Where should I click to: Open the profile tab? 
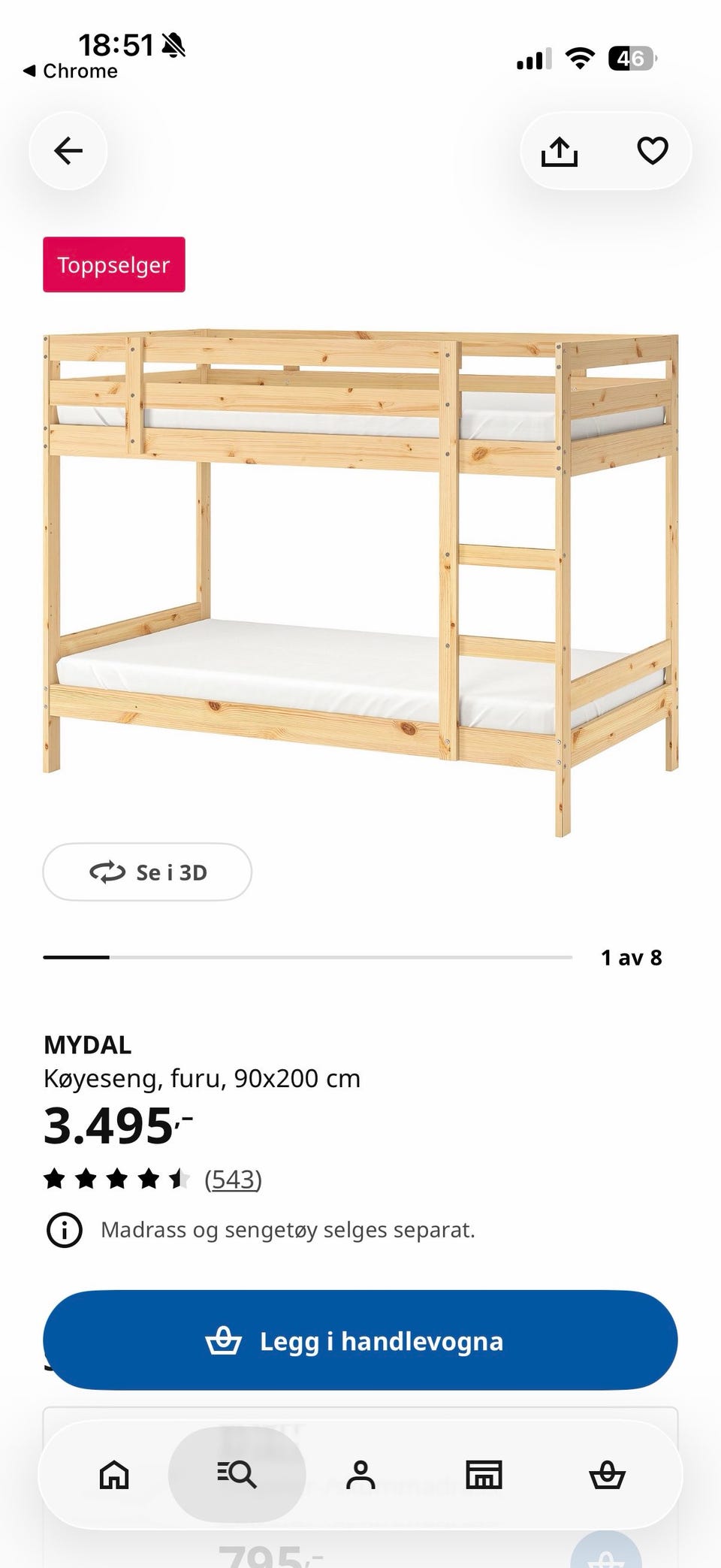[360, 1474]
